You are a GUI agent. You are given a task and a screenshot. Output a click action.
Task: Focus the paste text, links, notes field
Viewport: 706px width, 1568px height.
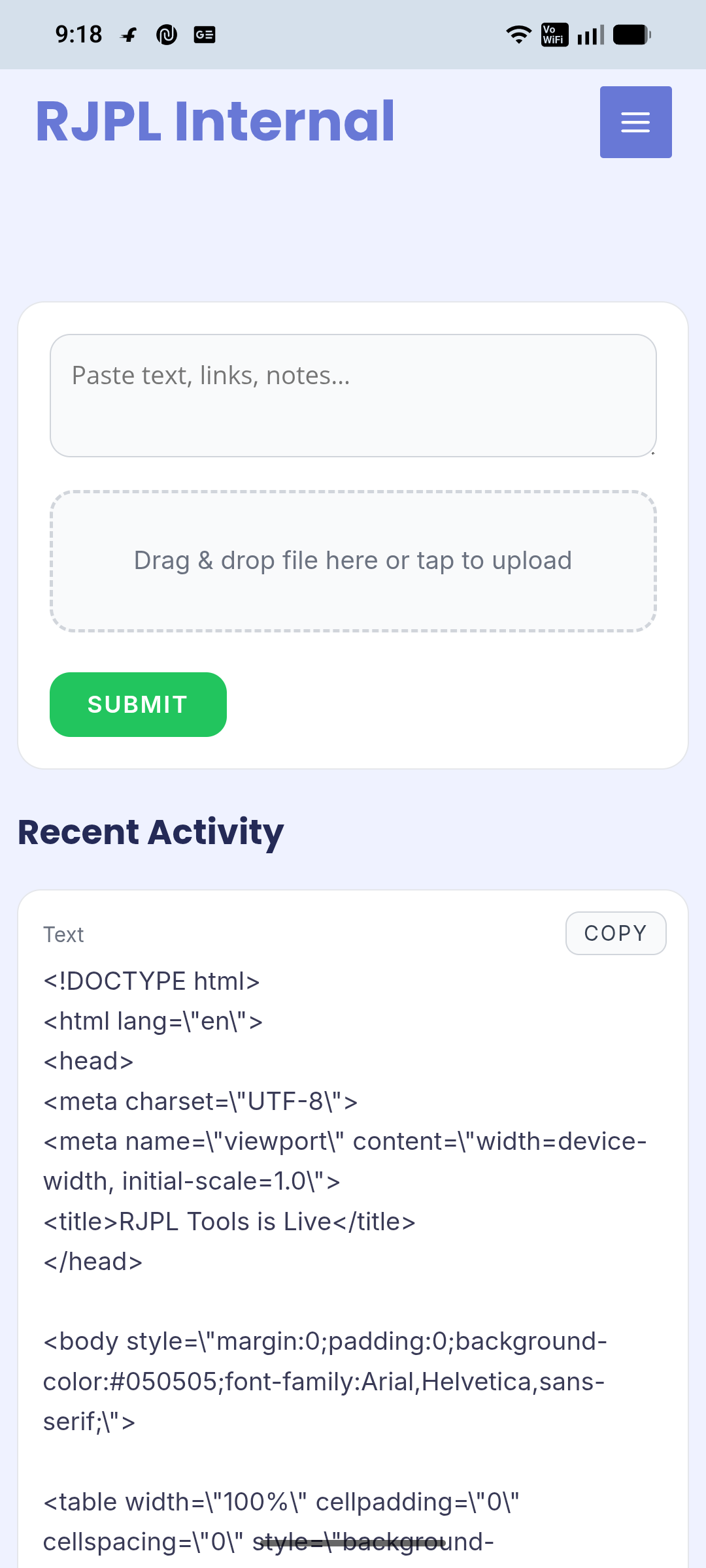353,395
